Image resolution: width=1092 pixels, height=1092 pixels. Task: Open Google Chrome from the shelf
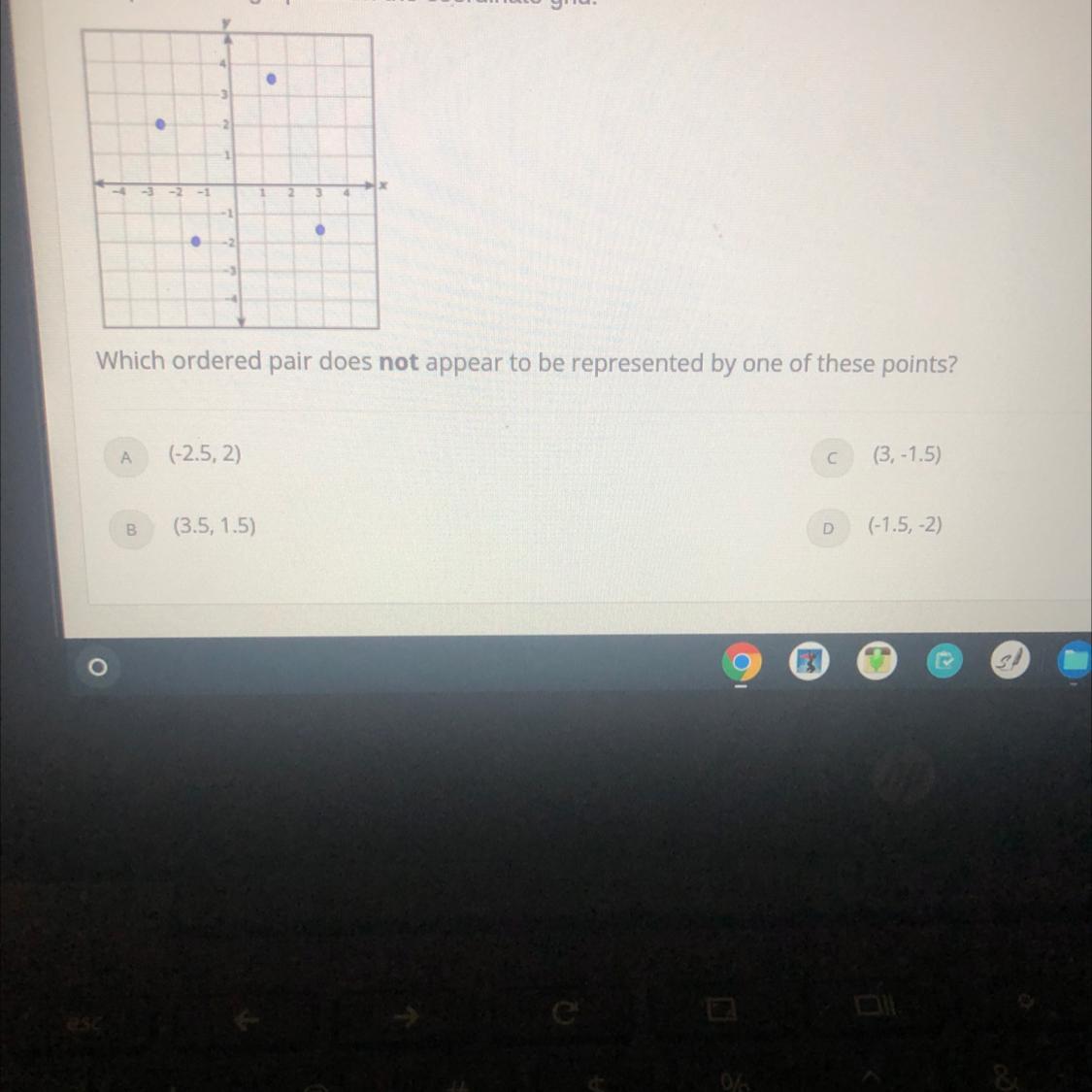[x=742, y=664]
